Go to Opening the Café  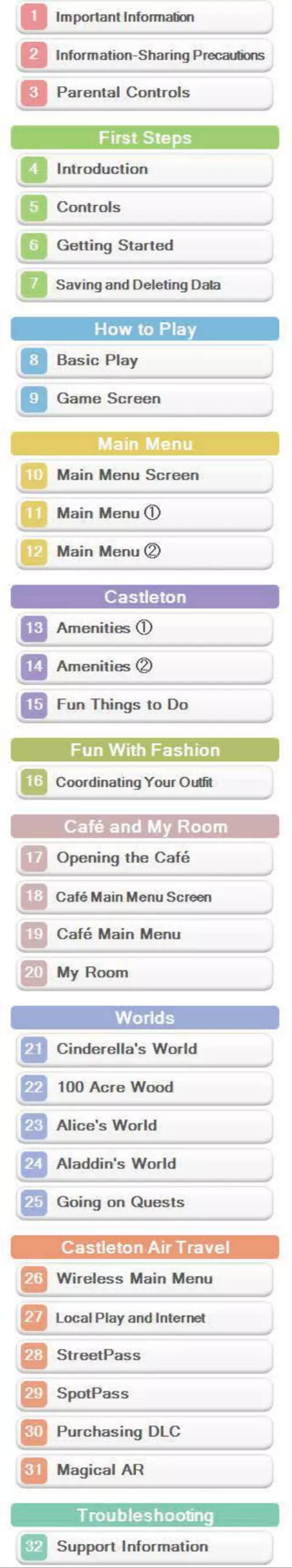(145, 858)
